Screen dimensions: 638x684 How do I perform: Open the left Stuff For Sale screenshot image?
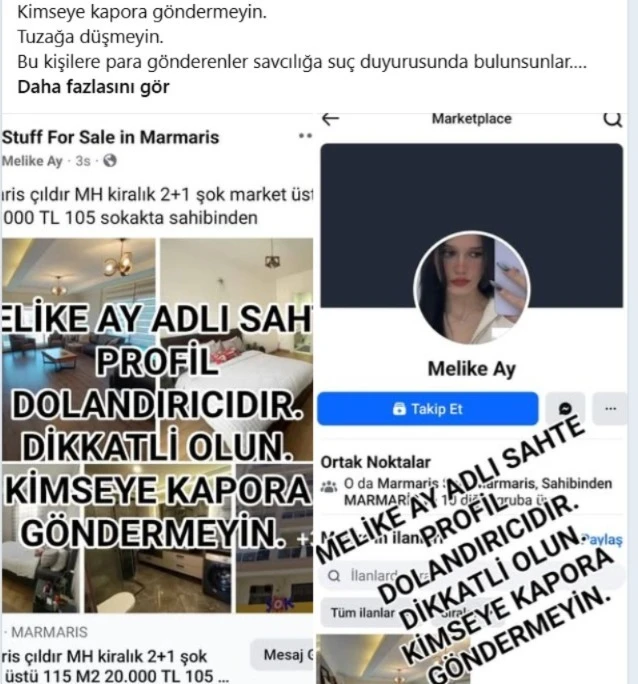[x=157, y=400]
